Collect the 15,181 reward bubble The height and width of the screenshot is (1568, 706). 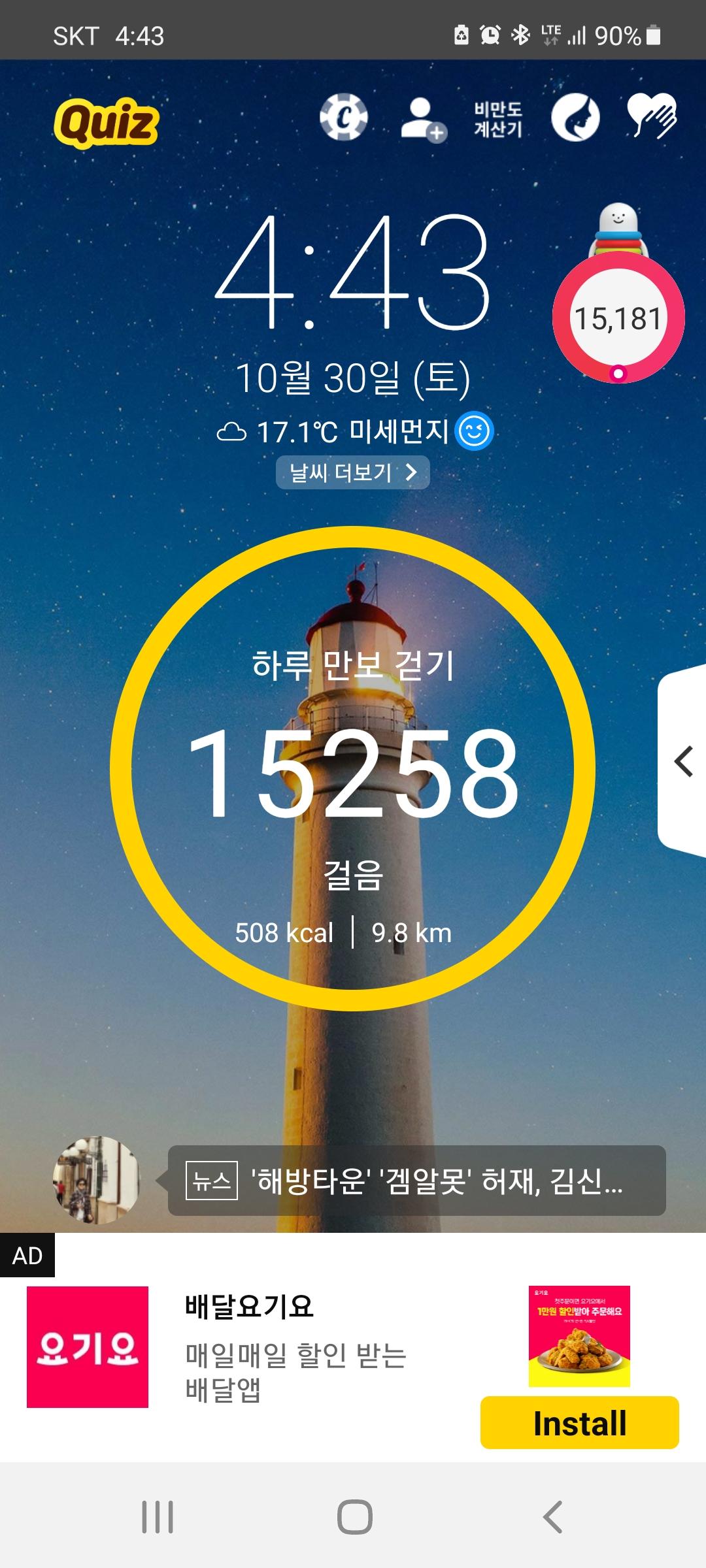[618, 318]
